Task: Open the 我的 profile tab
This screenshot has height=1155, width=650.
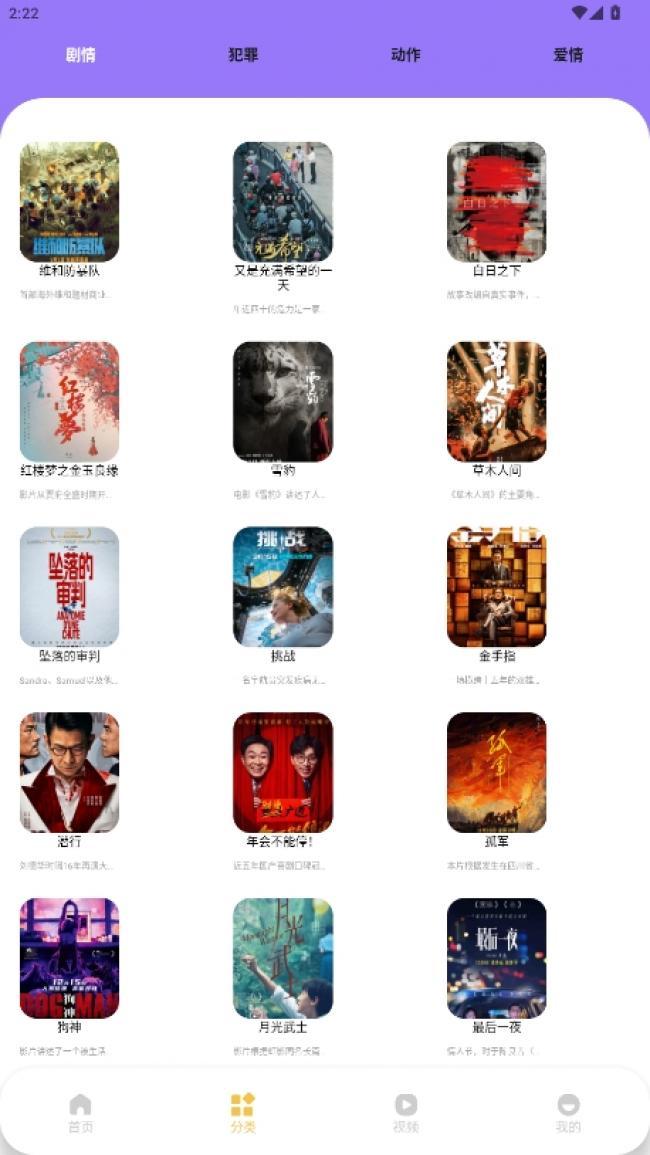Action: coord(568,1112)
